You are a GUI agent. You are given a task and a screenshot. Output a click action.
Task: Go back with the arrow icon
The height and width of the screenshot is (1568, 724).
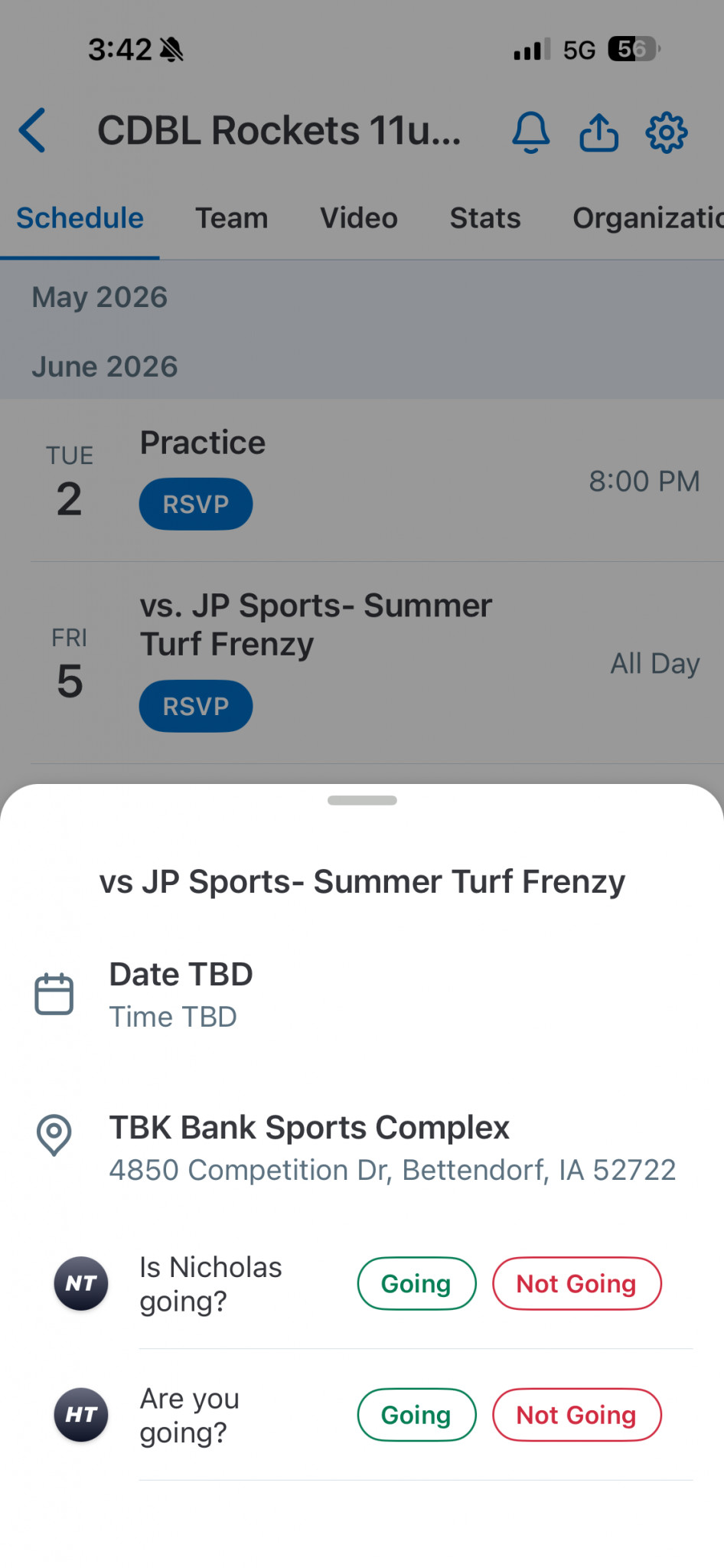point(33,130)
